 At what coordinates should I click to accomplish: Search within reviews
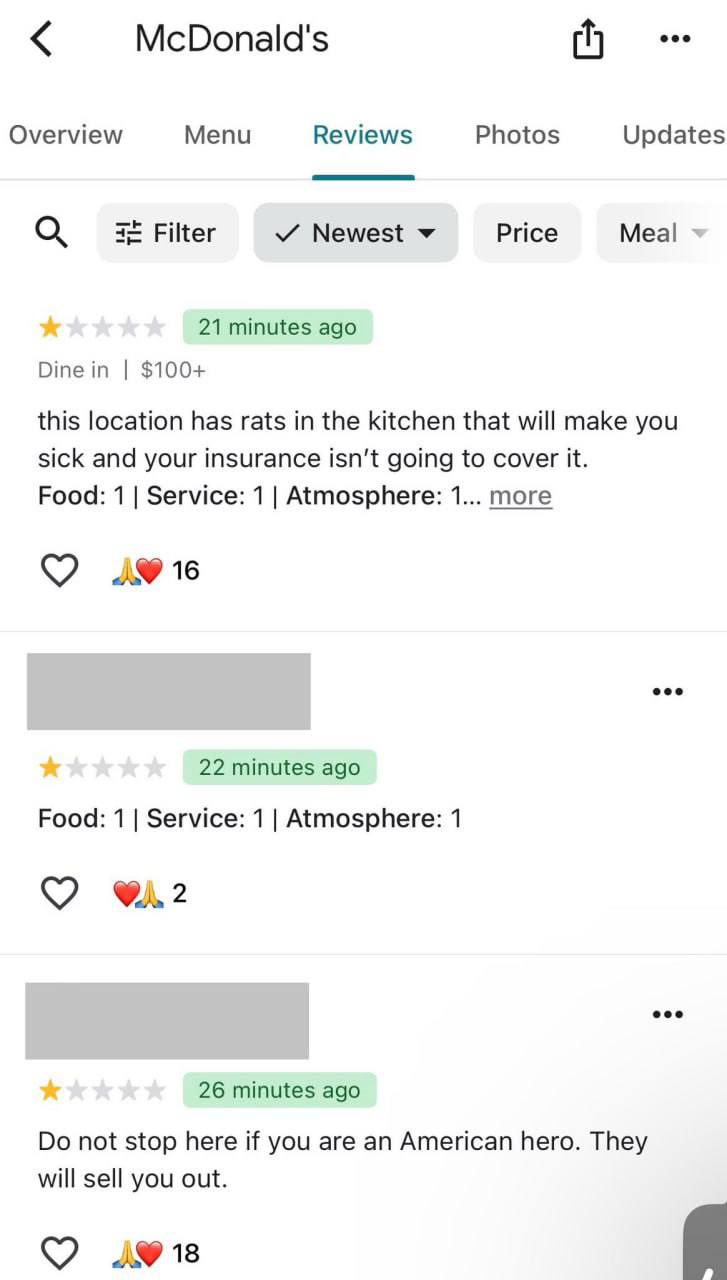[52, 233]
